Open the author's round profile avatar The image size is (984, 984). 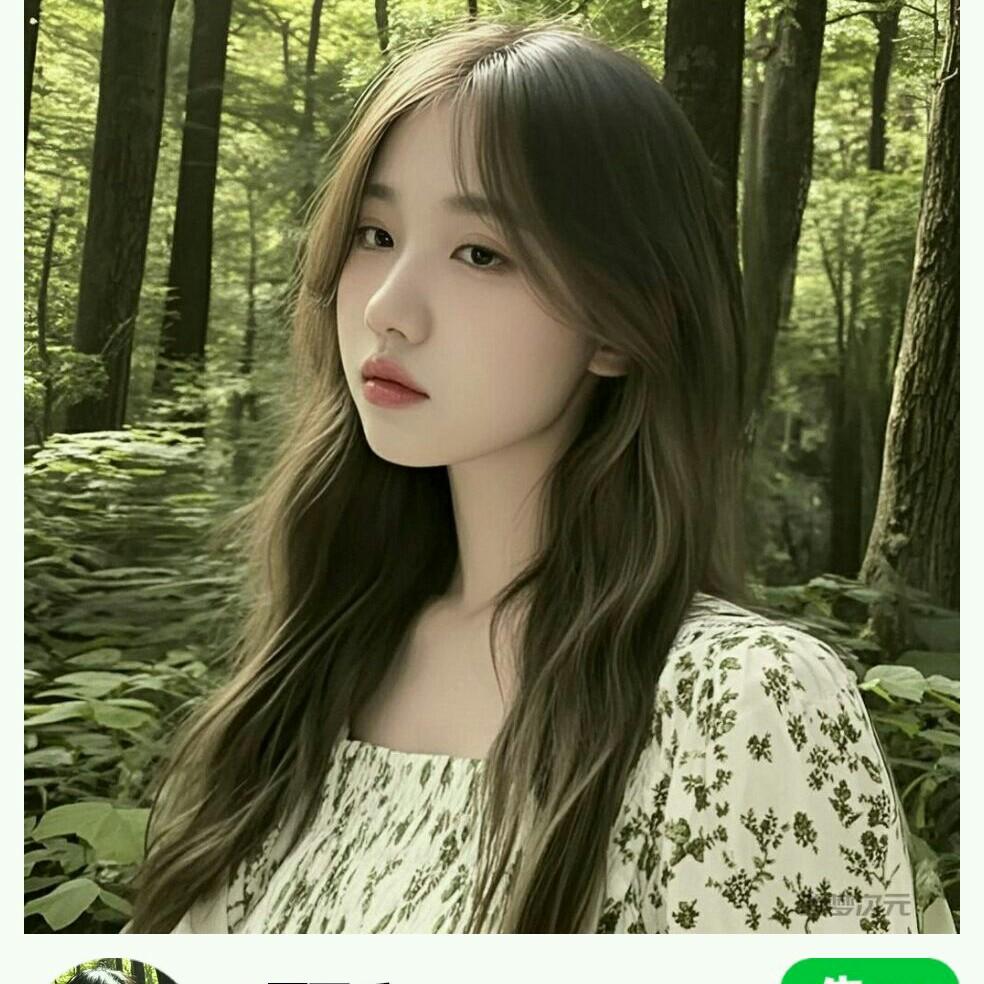click(113, 971)
